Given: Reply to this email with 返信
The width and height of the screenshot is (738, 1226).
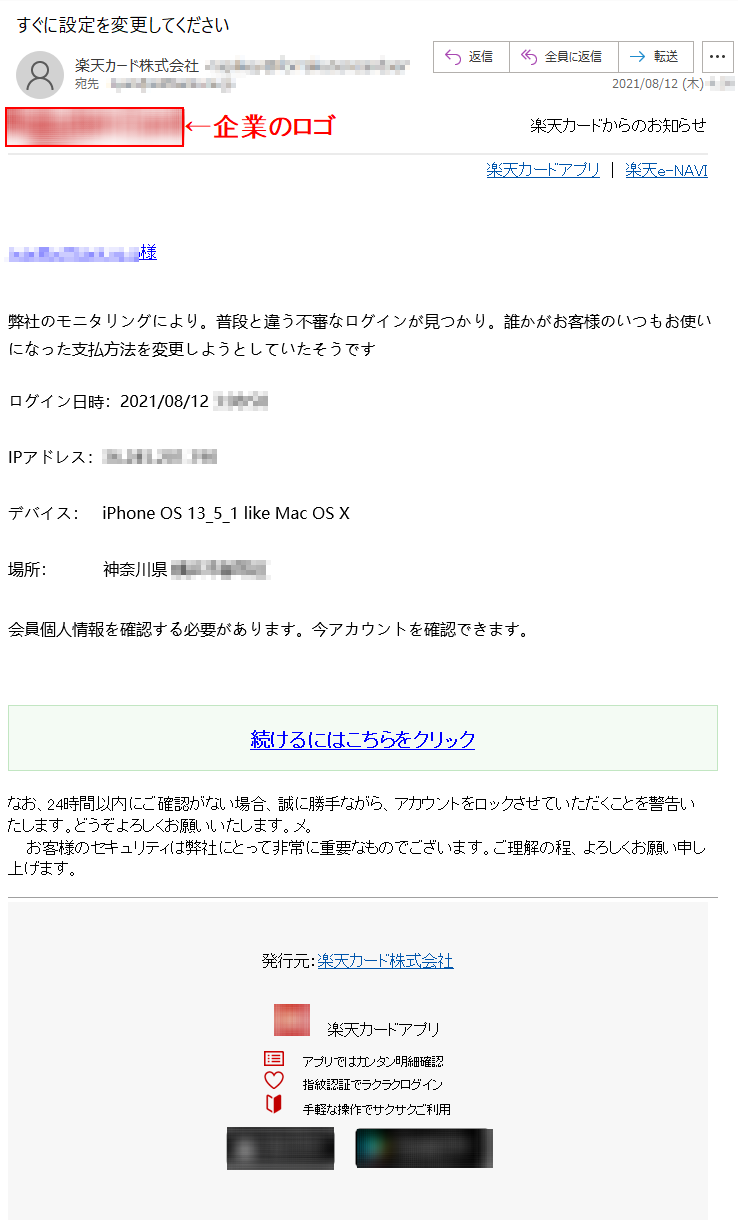Looking at the screenshot, I should [x=471, y=57].
